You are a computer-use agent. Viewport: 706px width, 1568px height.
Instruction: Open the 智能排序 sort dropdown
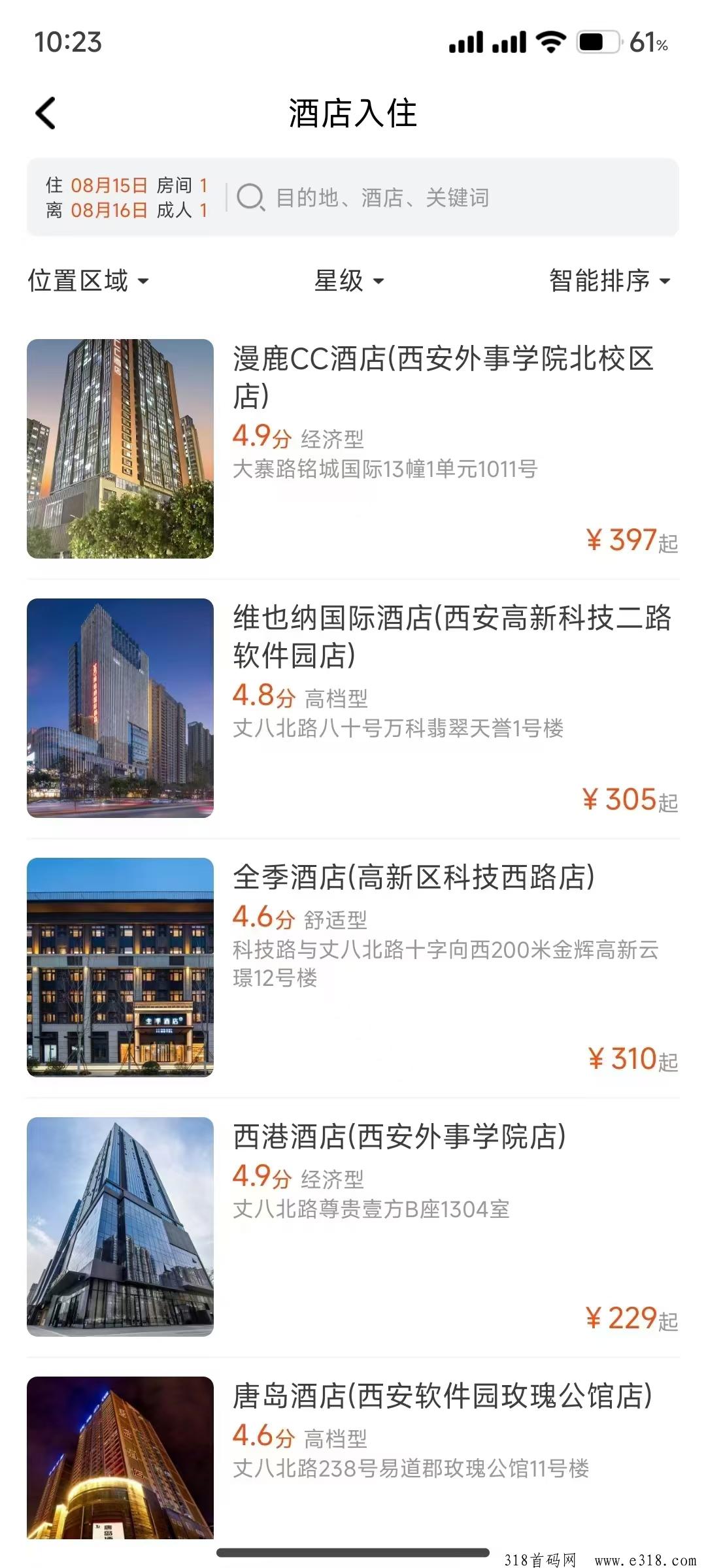(x=610, y=281)
